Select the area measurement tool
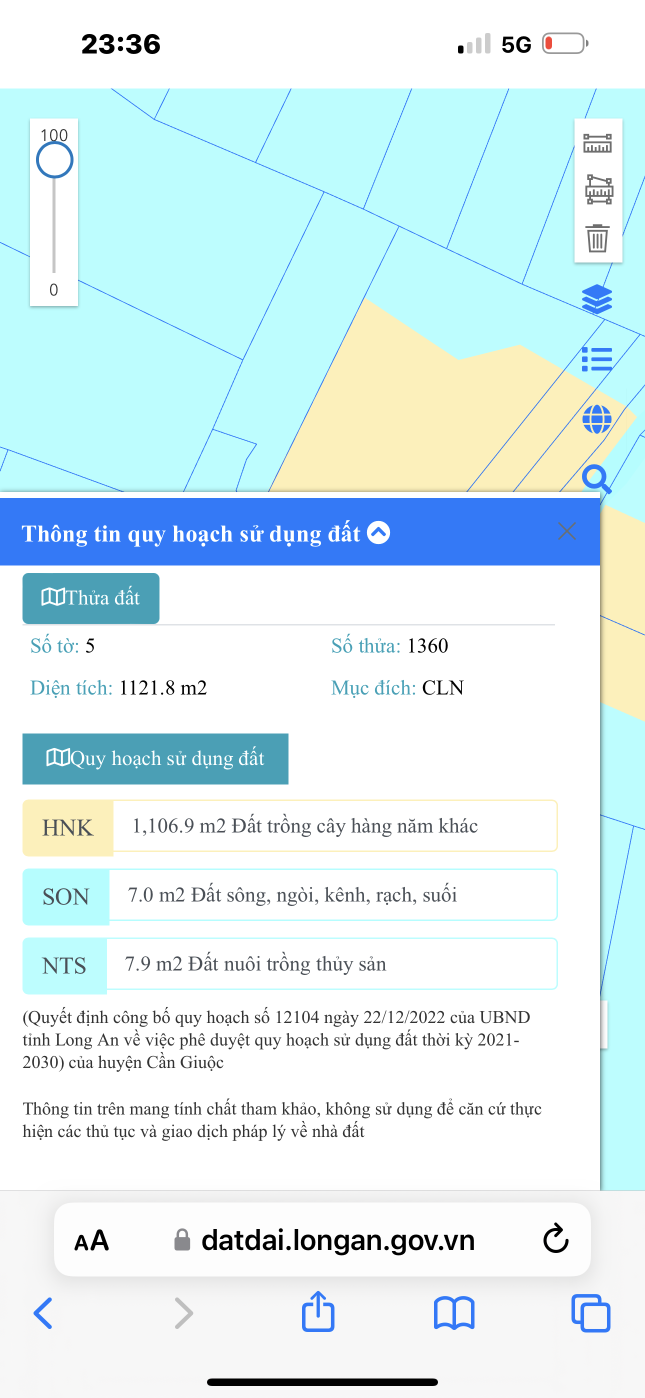Image resolution: width=645 pixels, height=1398 pixels. click(x=597, y=190)
